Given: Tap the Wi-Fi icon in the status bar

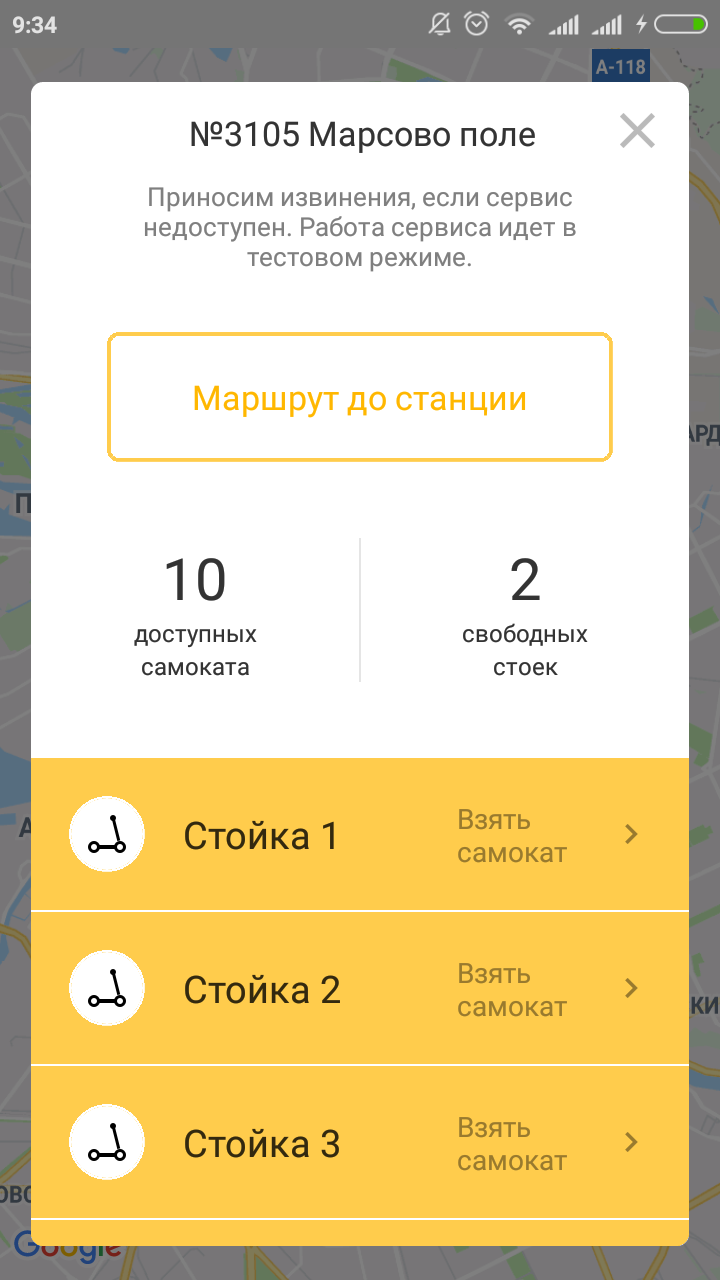Looking at the screenshot, I should point(520,24).
